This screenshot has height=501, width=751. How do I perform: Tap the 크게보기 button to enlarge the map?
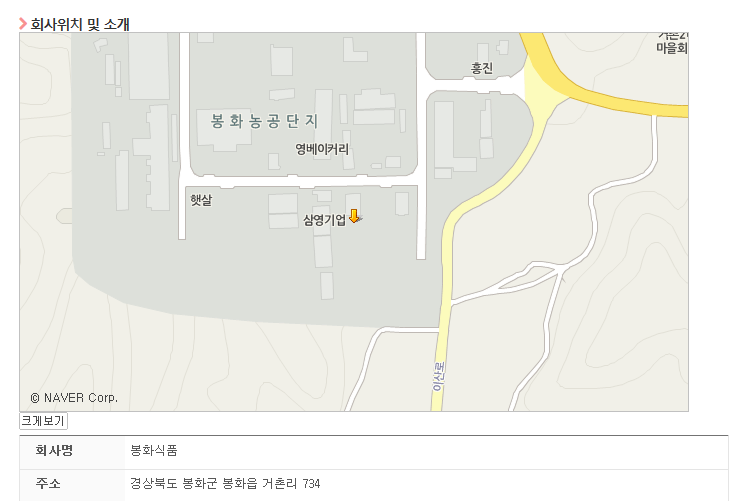pos(43,421)
